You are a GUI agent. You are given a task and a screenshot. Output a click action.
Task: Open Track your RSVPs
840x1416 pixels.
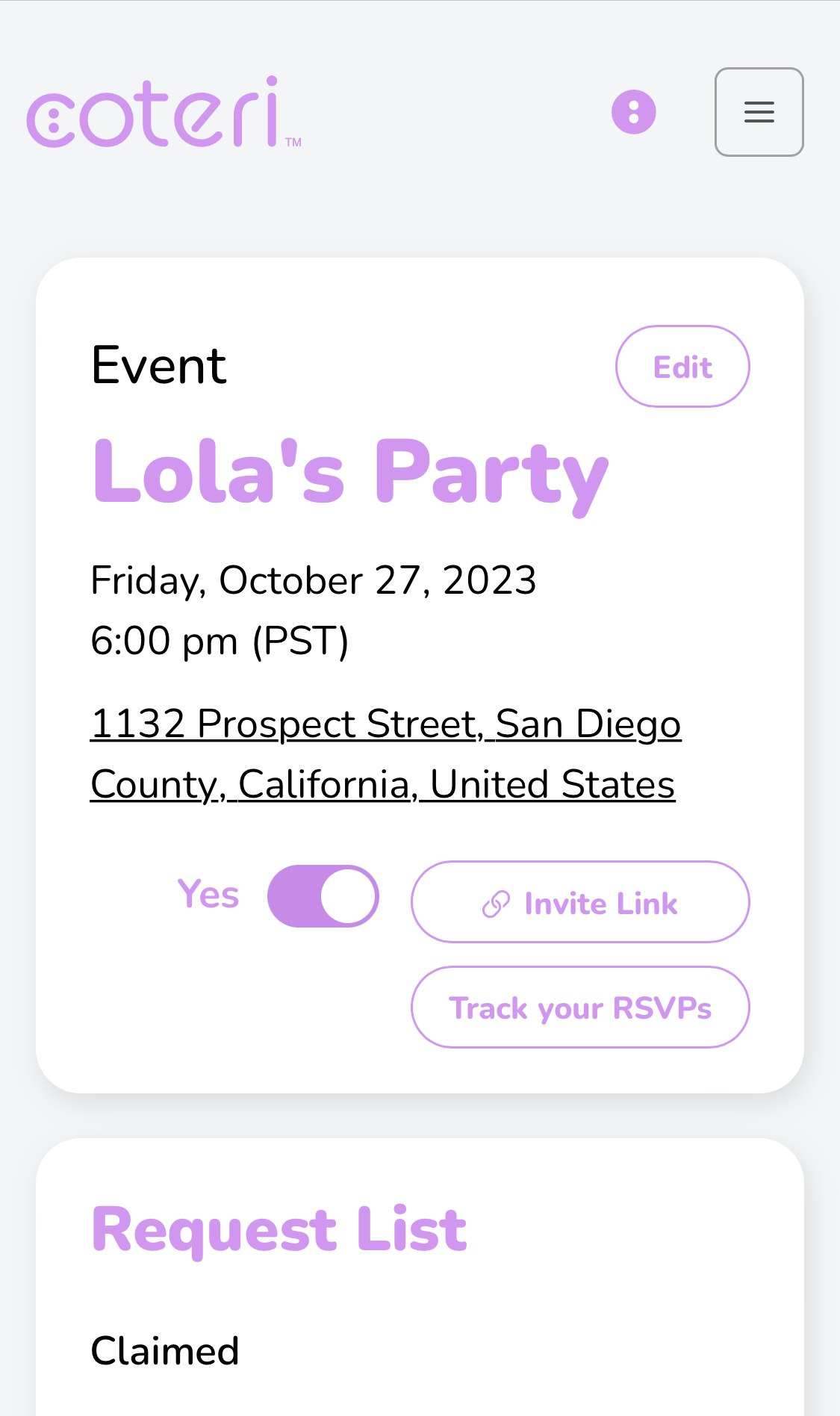(x=580, y=1007)
